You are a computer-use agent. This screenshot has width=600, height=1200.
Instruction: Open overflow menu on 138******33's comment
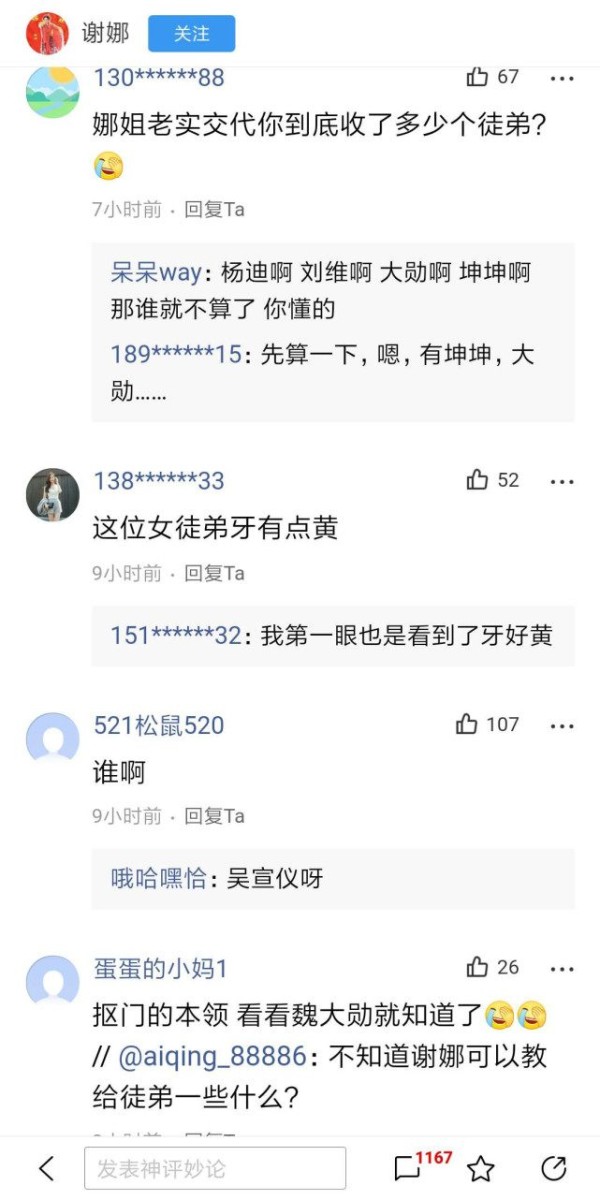pos(563,481)
